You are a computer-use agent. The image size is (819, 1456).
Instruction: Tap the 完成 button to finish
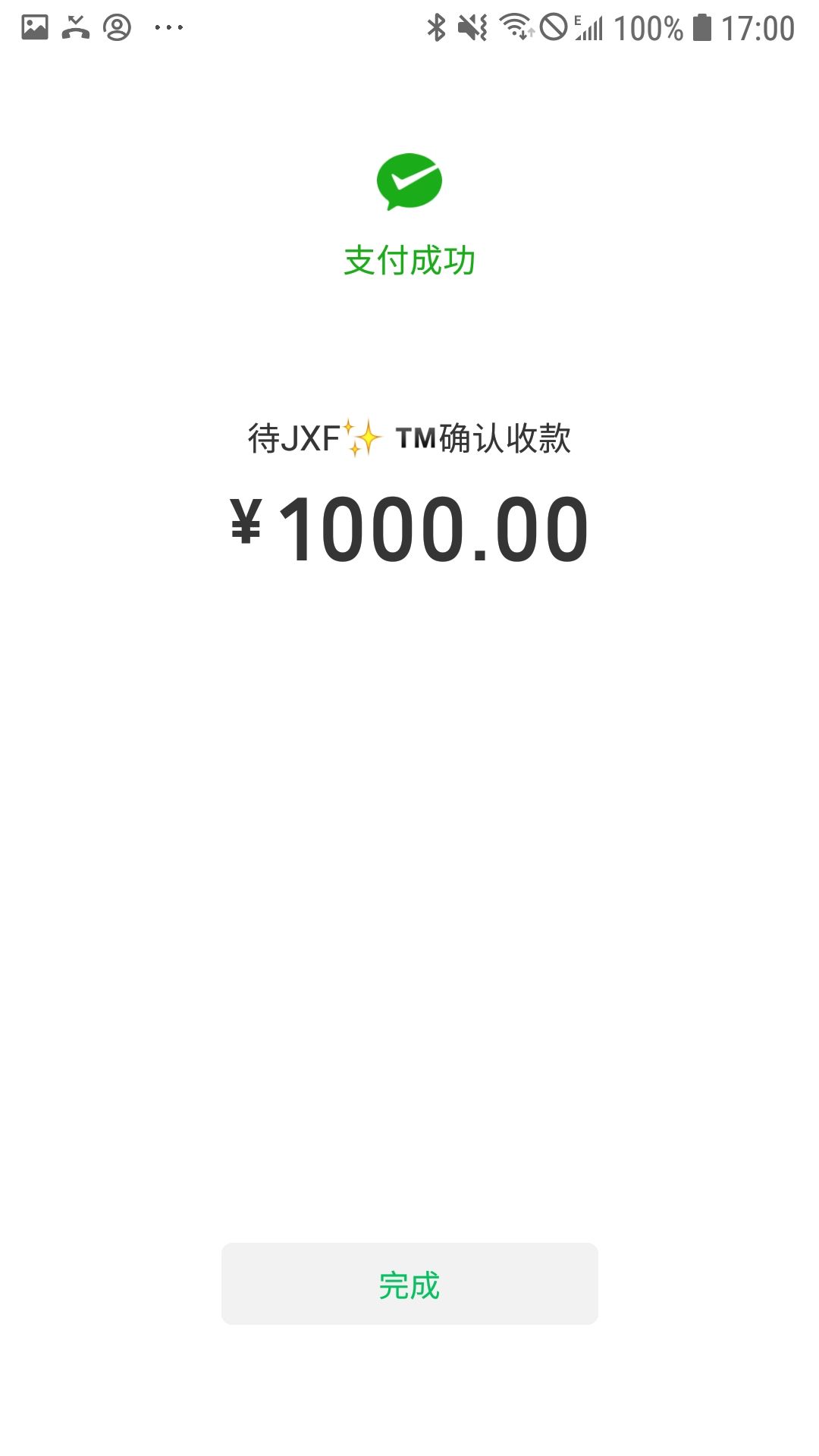[x=409, y=1285]
